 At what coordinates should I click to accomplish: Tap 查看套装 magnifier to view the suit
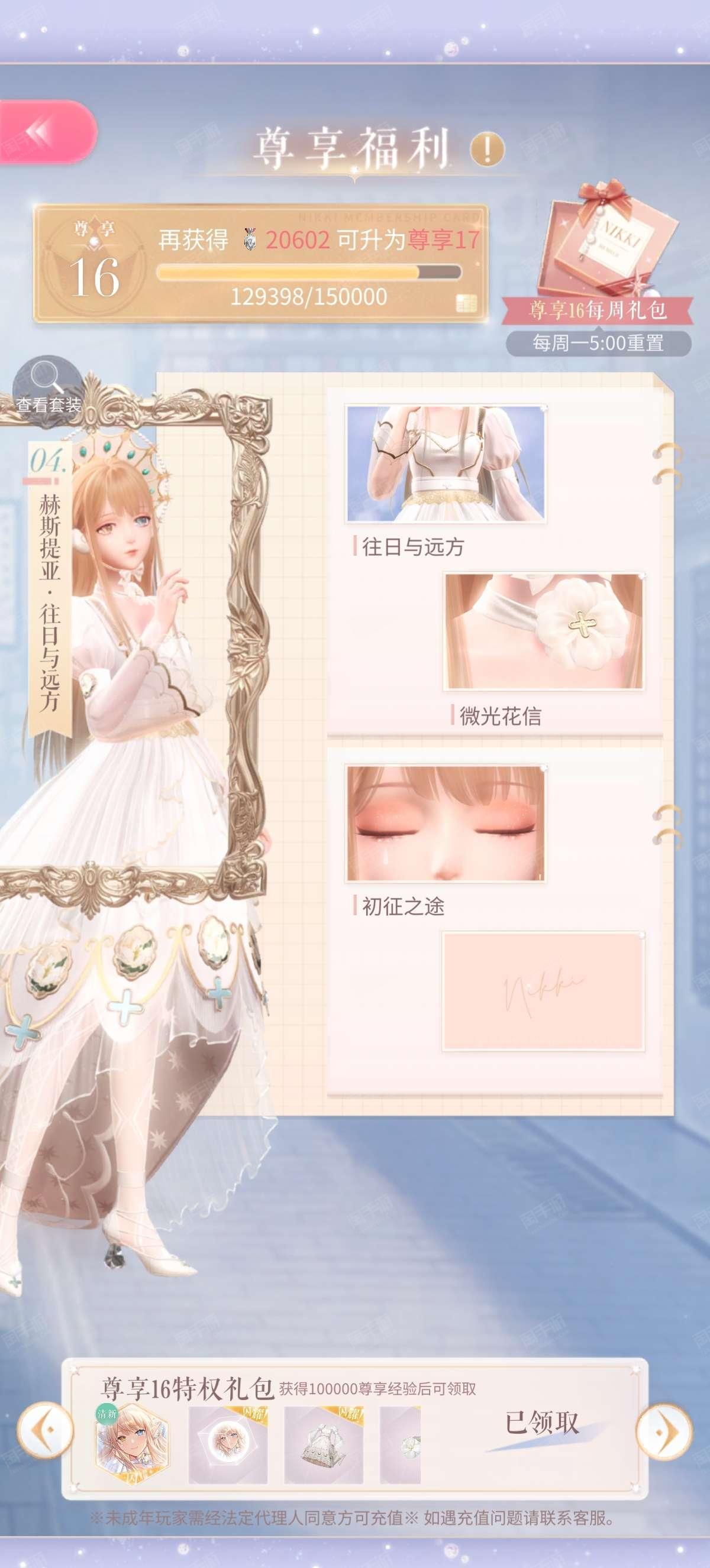click(48, 385)
